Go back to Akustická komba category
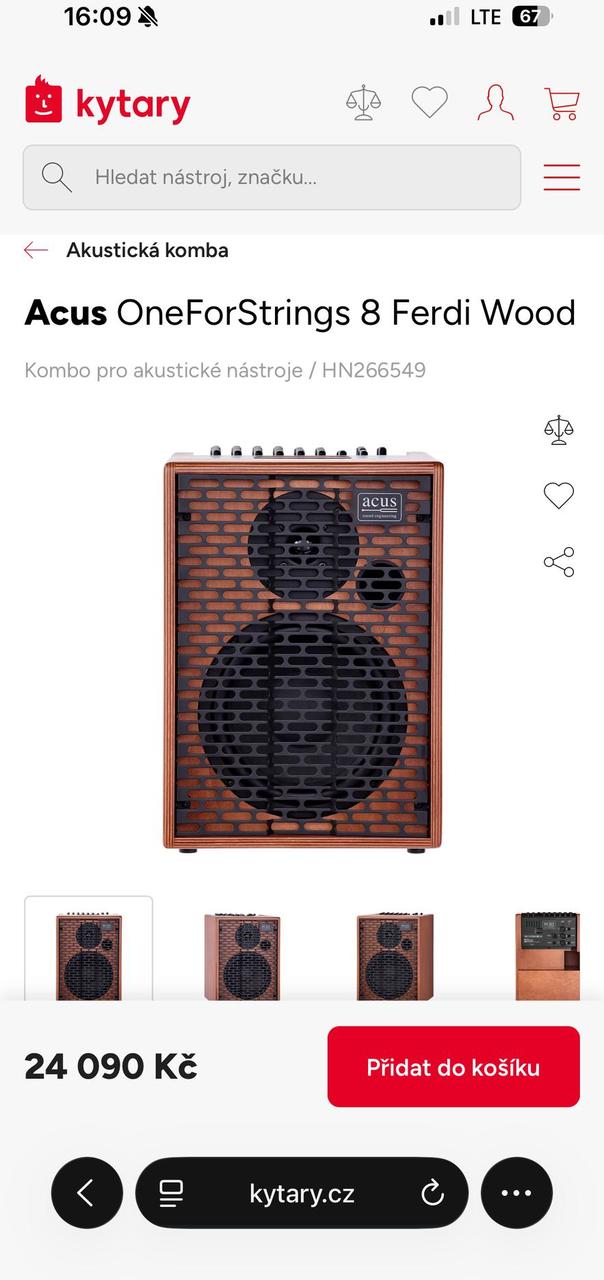Screen dimensions: 604x1280 [x=128, y=250]
